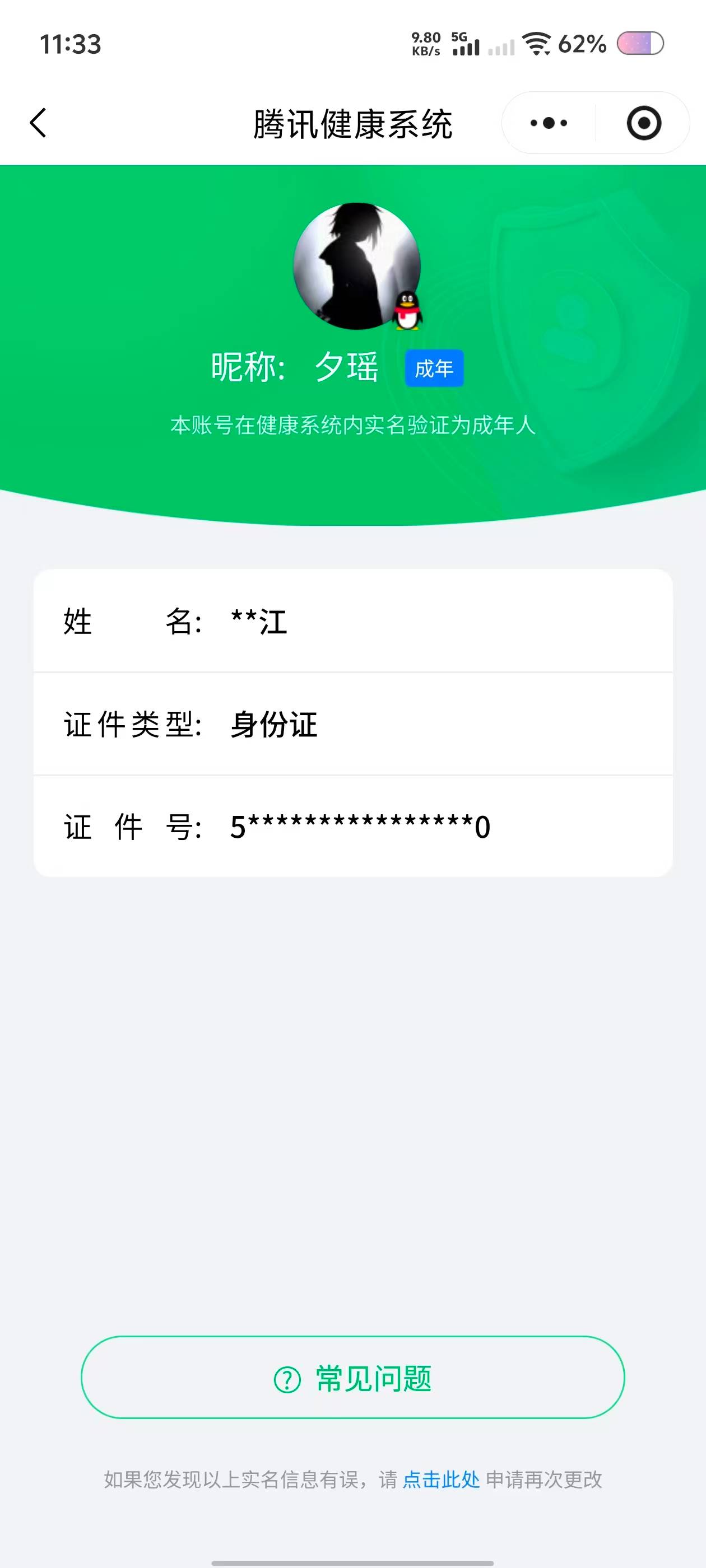This screenshot has height=1568, width=706.
Task: Click the Wi-Fi icon in the status bar
Action: click(538, 43)
